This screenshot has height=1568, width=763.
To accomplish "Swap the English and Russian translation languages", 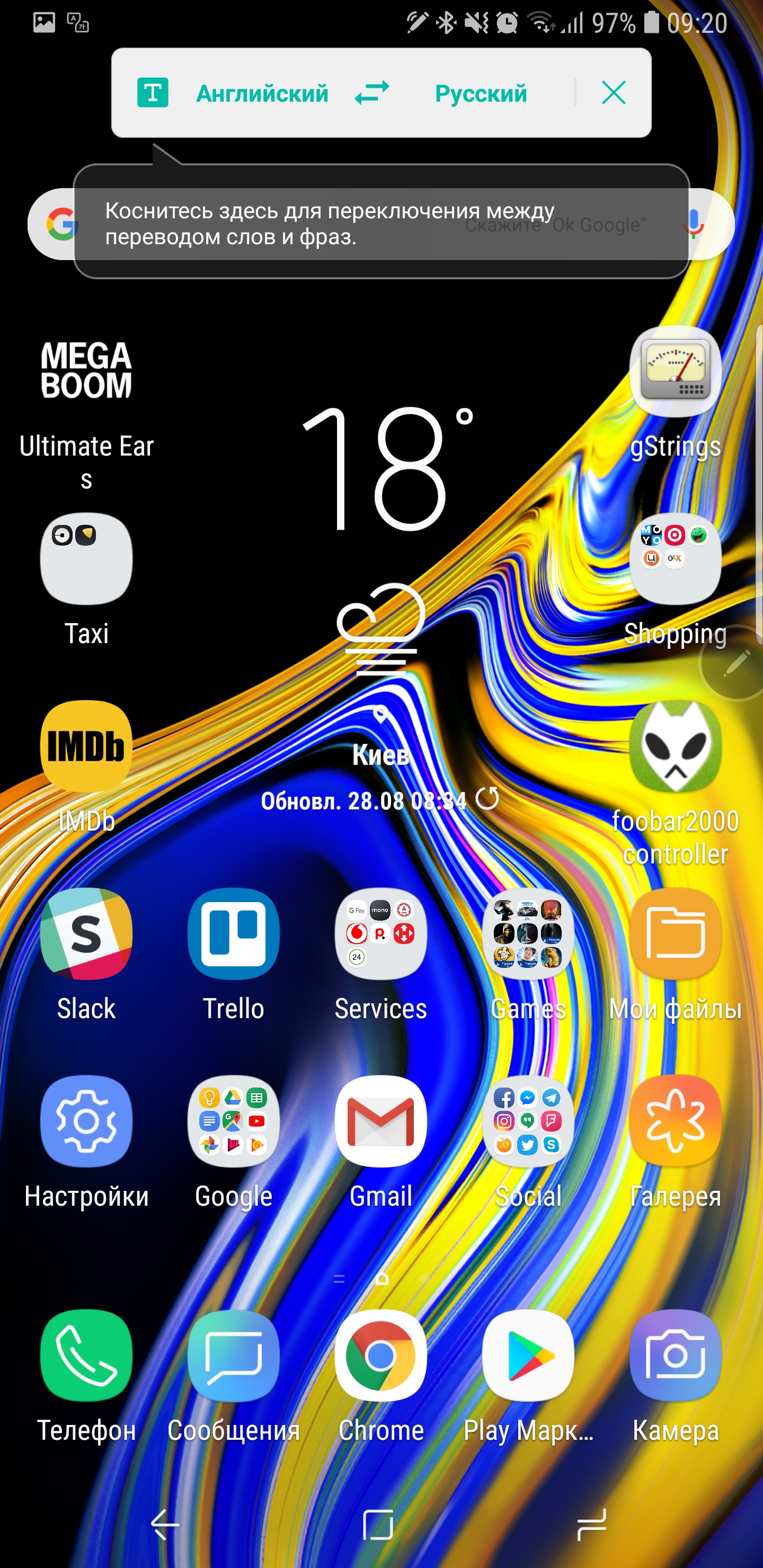I will 371,93.
